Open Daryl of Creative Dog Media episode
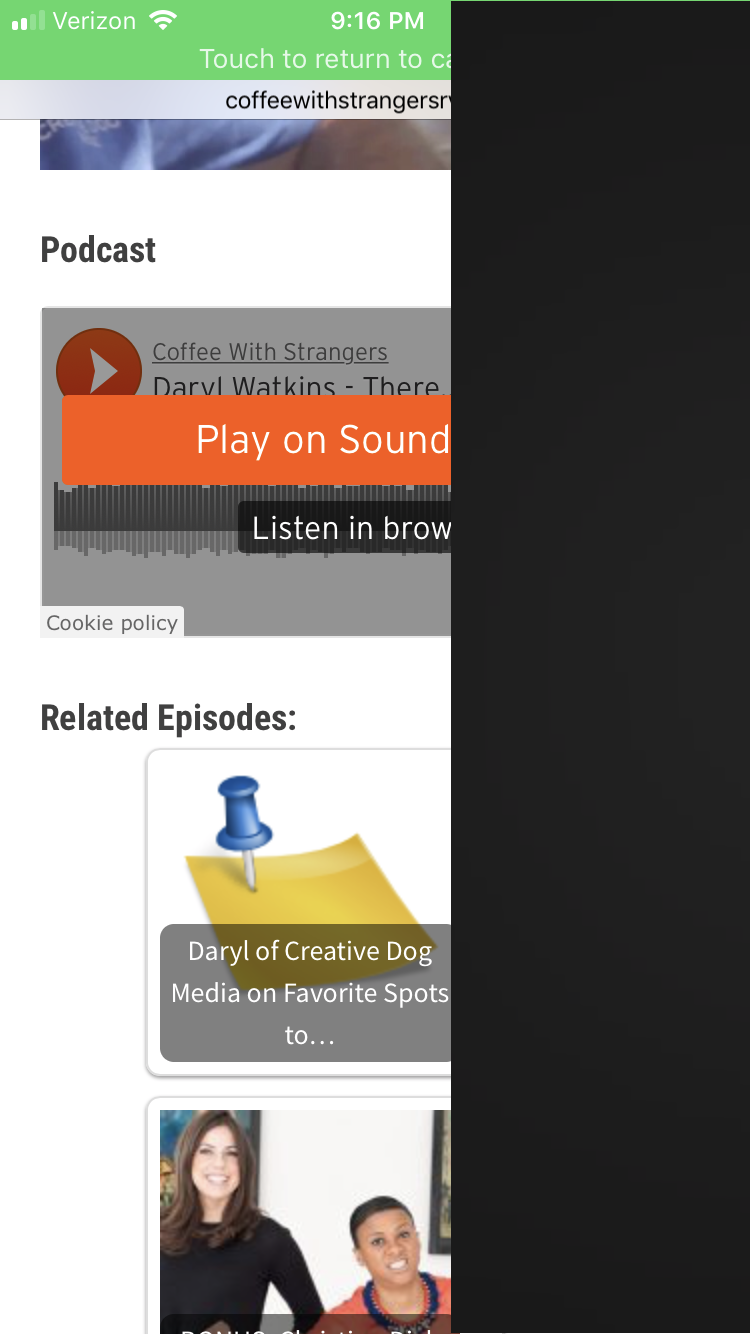This screenshot has height=1334, width=750. coord(300,912)
